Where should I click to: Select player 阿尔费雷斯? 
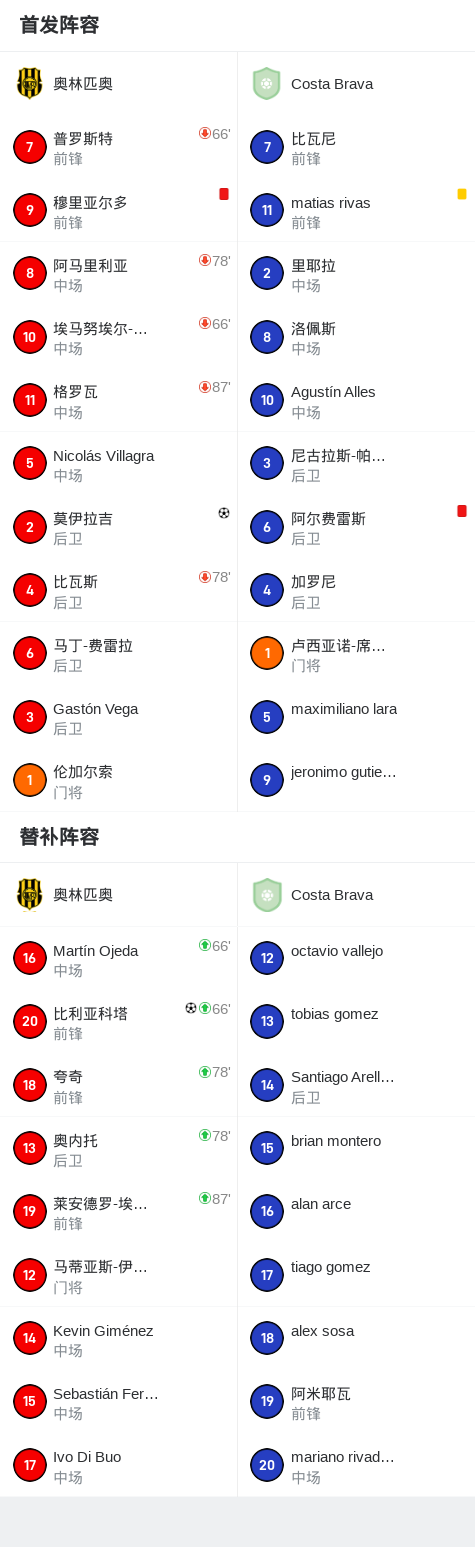click(x=356, y=527)
